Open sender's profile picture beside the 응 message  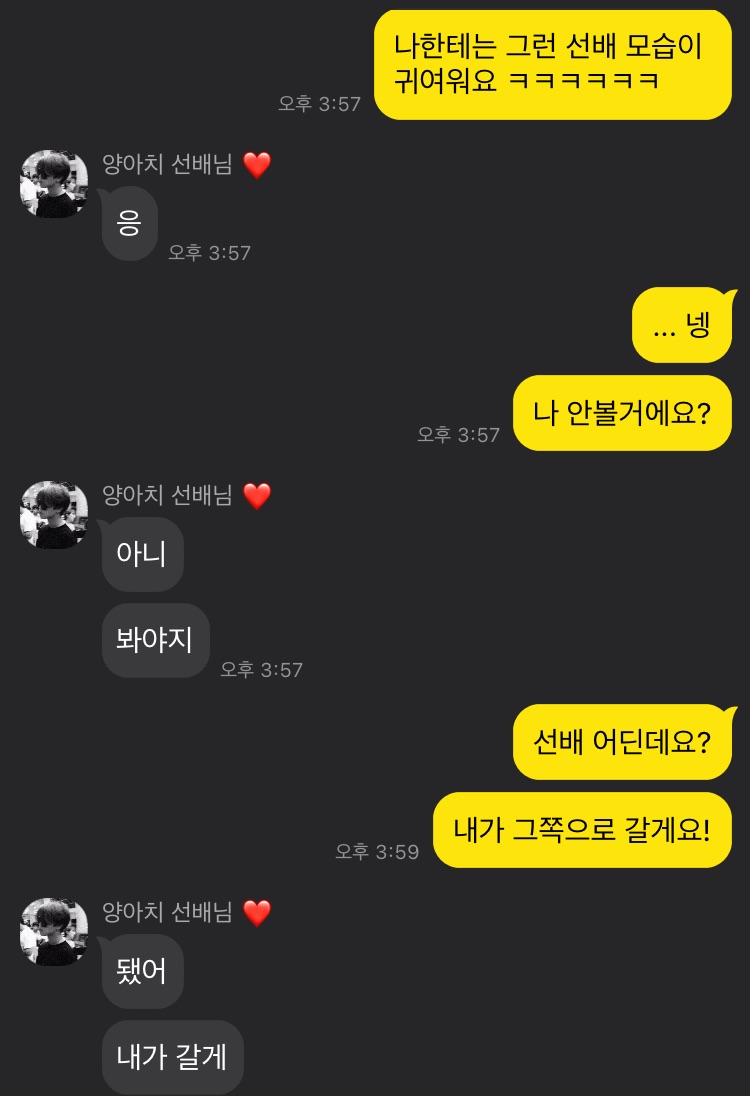[x=54, y=184]
